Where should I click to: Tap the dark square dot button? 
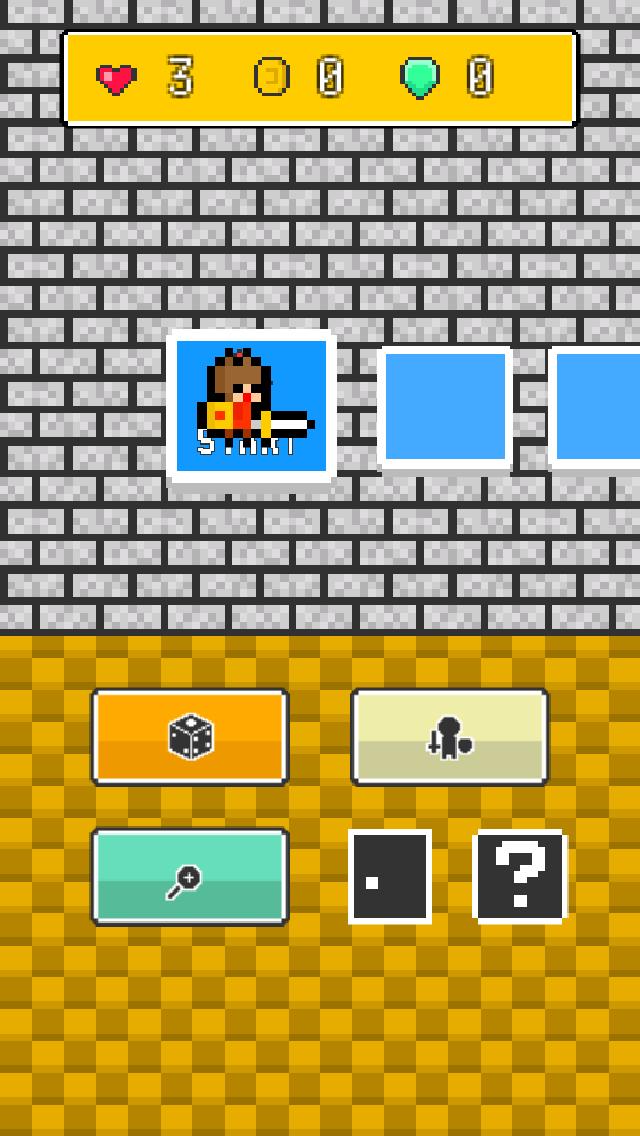(390, 876)
